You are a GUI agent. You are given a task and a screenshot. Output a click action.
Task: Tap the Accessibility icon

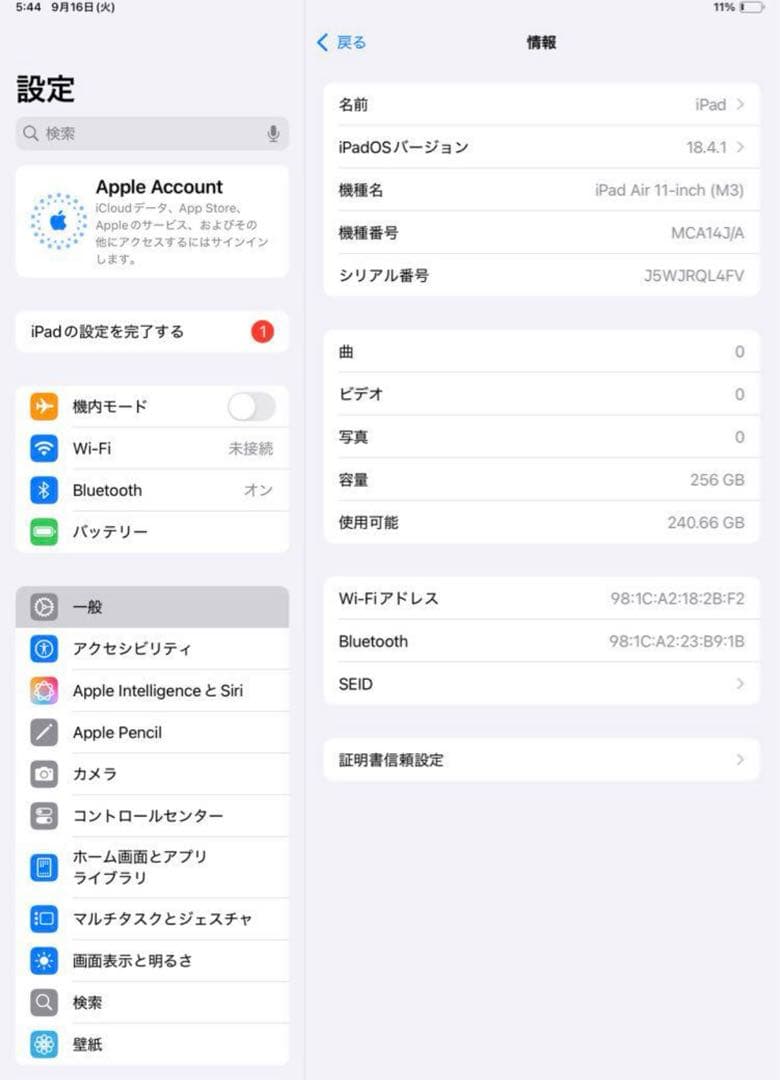click(42, 649)
